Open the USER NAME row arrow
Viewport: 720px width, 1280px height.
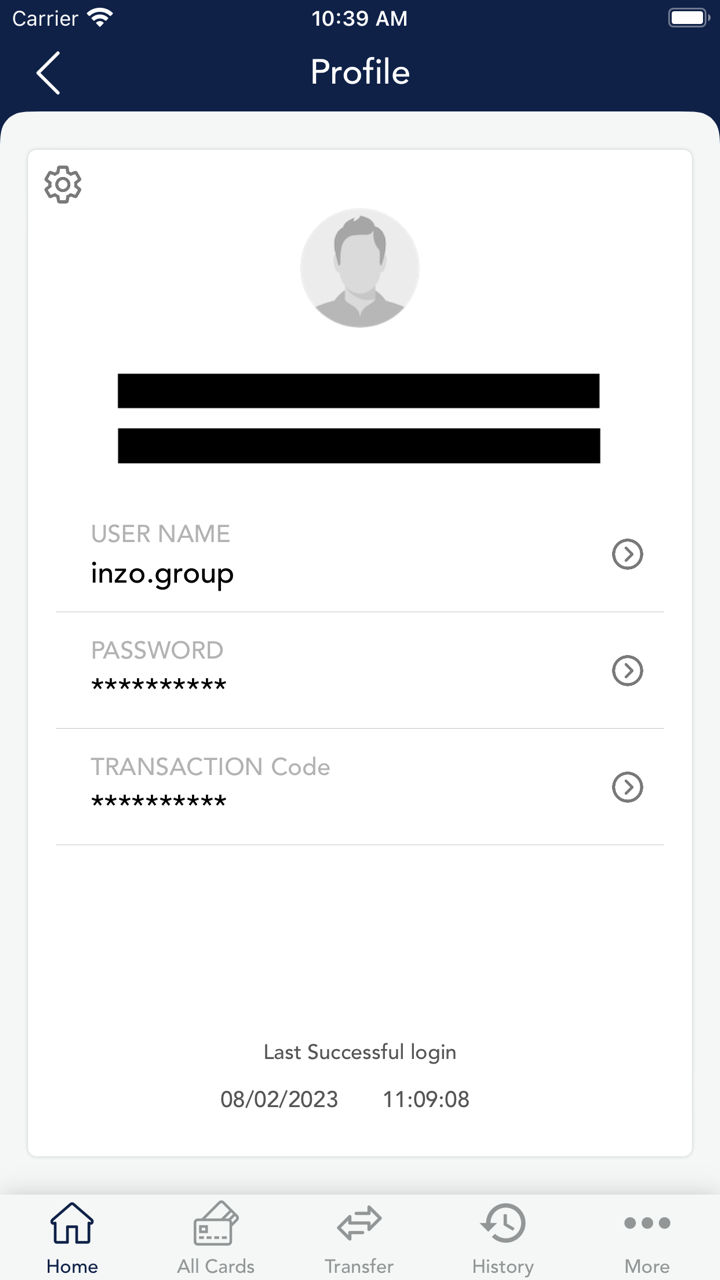(627, 554)
